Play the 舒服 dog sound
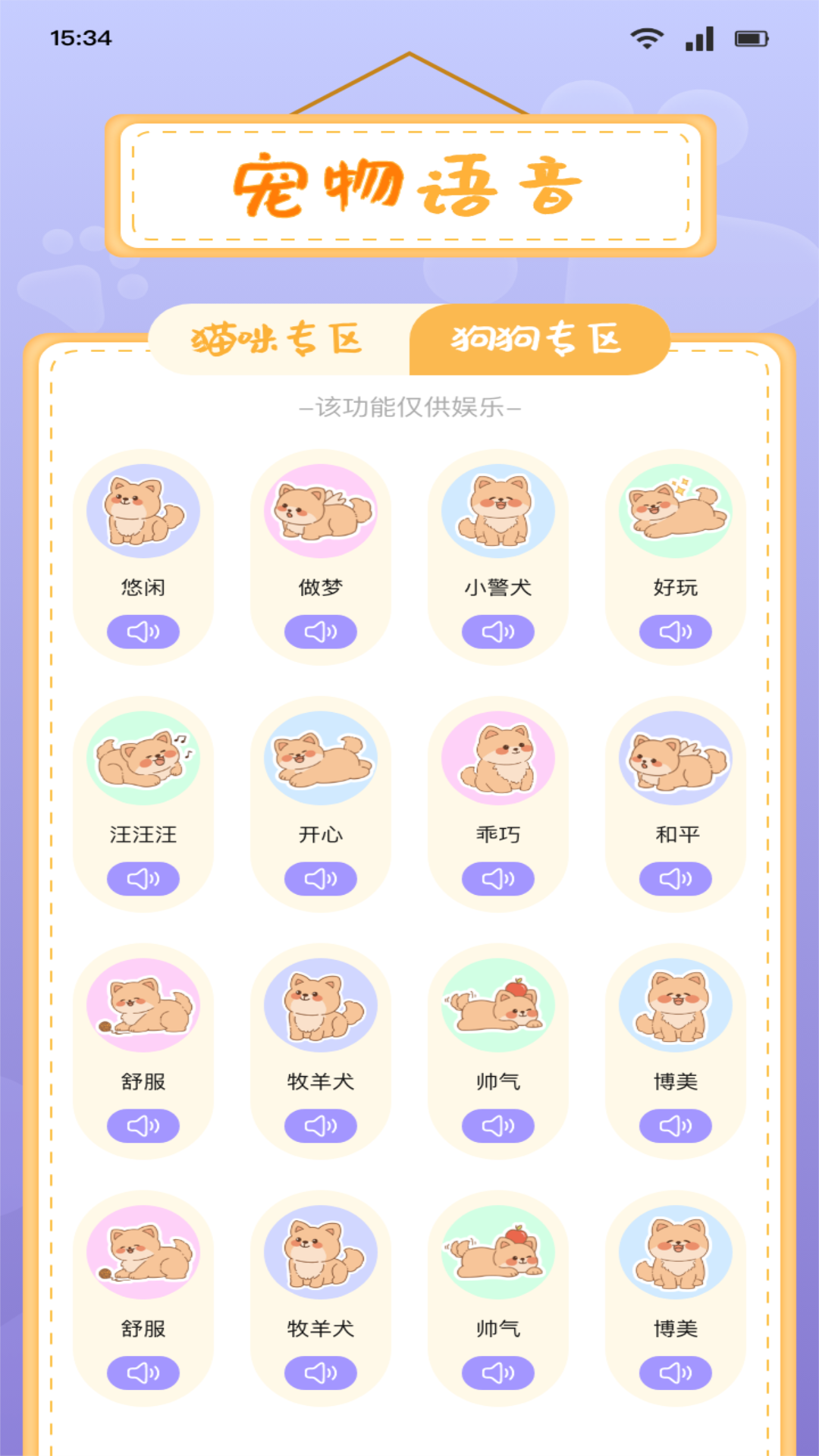This screenshot has width=819, height=1456. pyautogui.click(x=144, y=1126)
